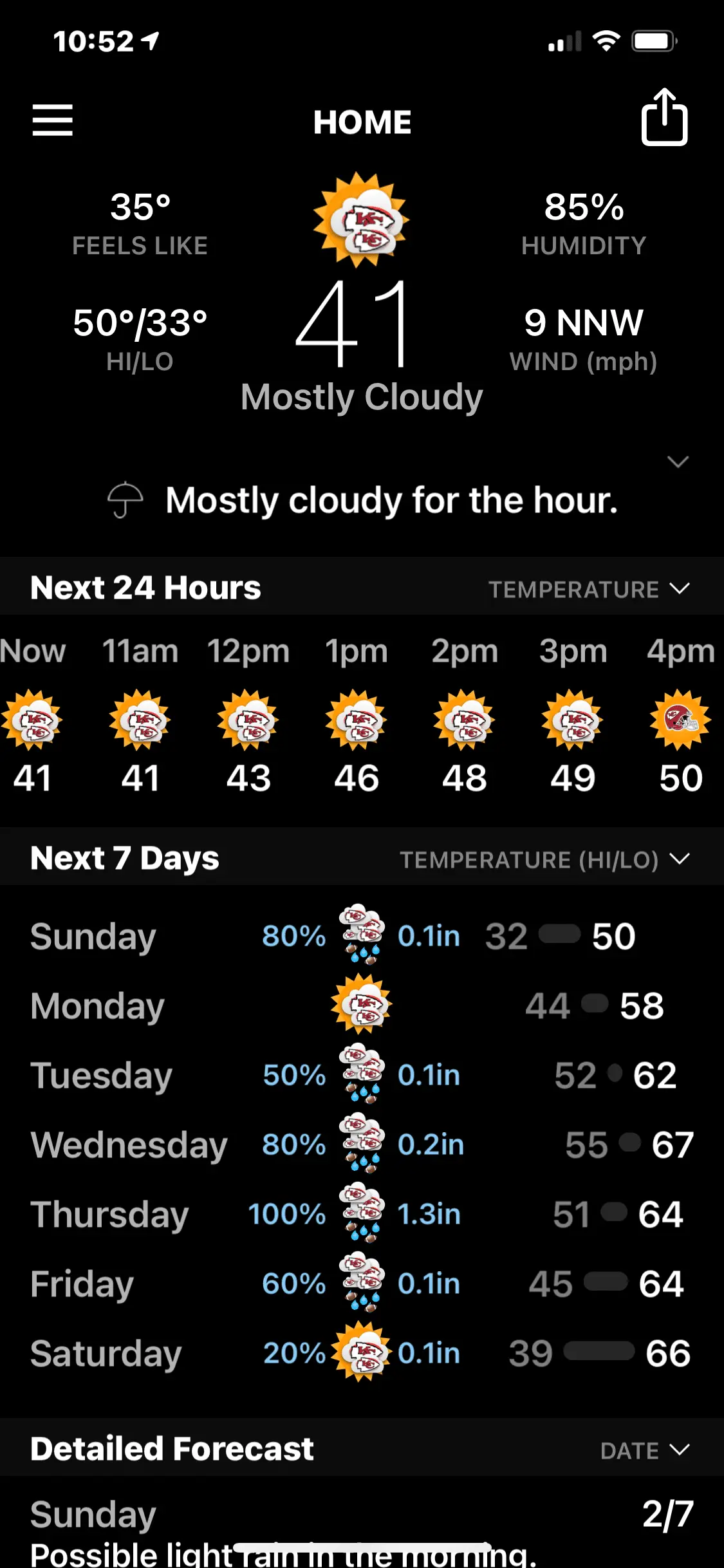Open Tuesday's daily forecast row
724x1568 pixels.
tap(362, 1075)
